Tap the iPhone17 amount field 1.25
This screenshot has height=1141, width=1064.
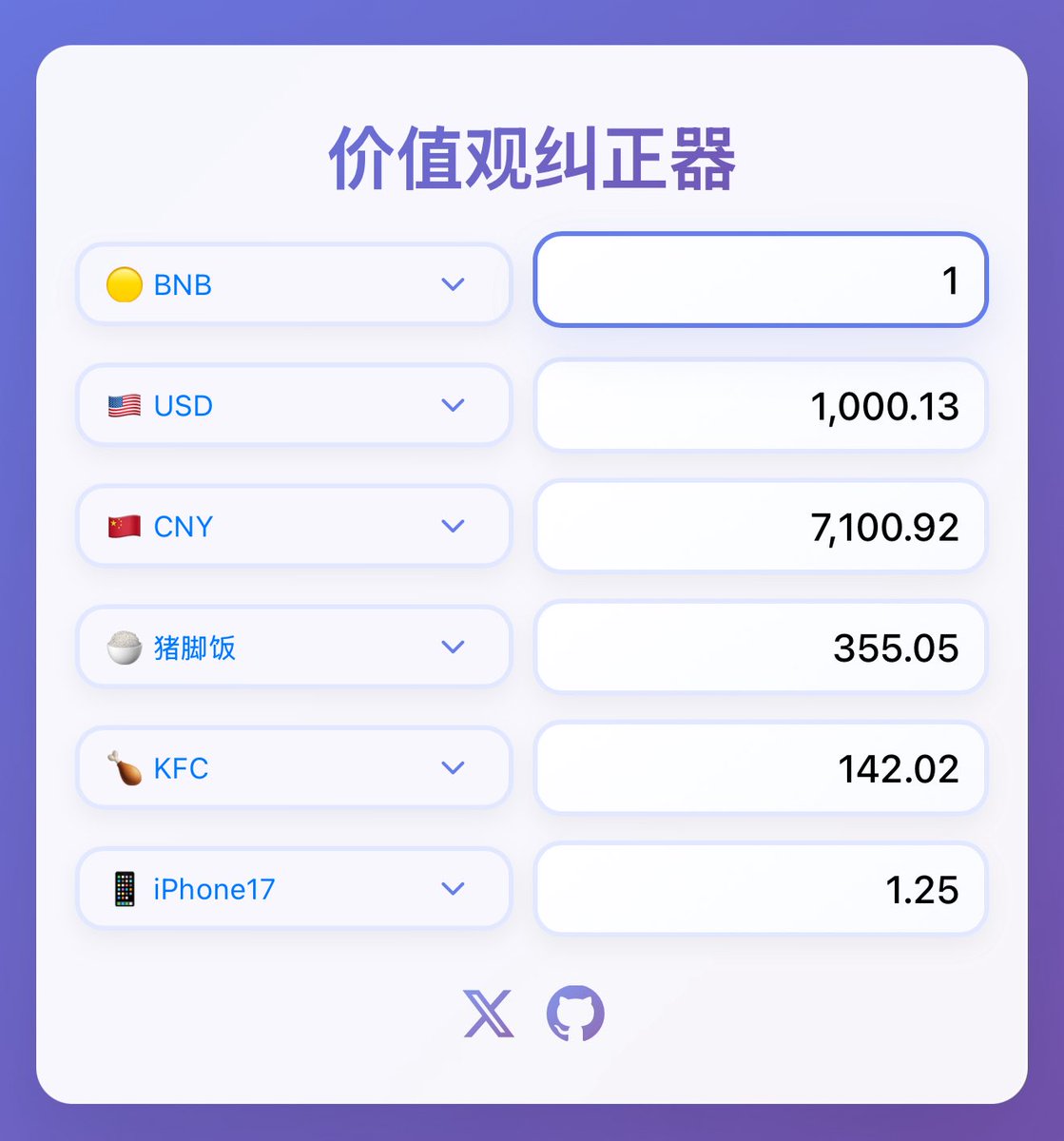point(761,888)
